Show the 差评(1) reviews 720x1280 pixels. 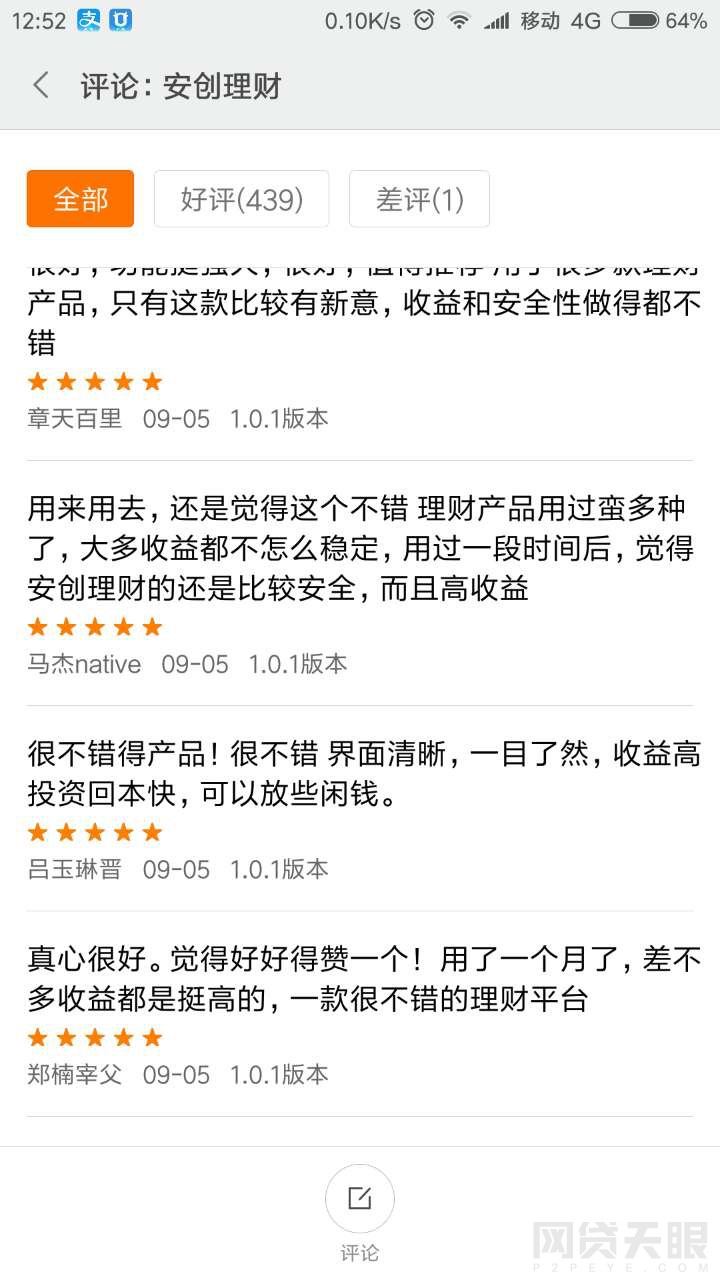coord(419,199)
